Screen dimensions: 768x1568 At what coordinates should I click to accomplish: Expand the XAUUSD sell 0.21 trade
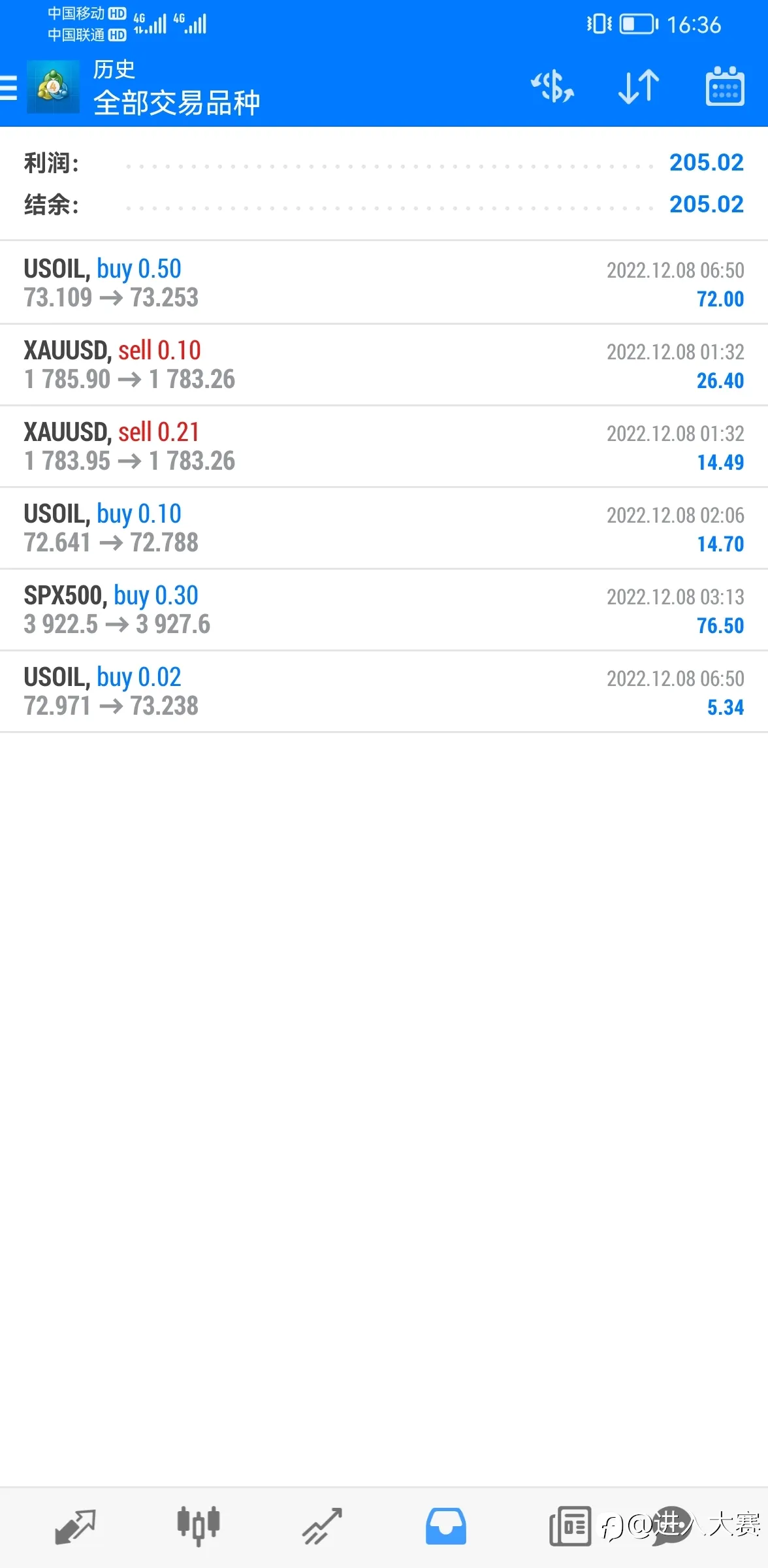coord(384,446)
